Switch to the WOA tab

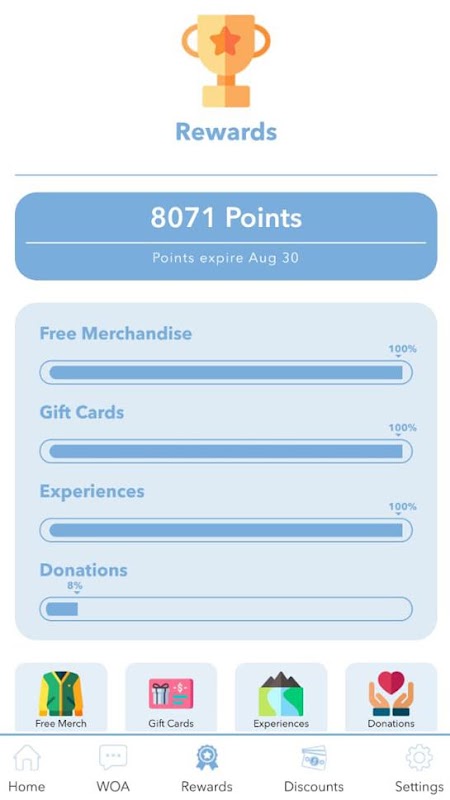(113, 768)
